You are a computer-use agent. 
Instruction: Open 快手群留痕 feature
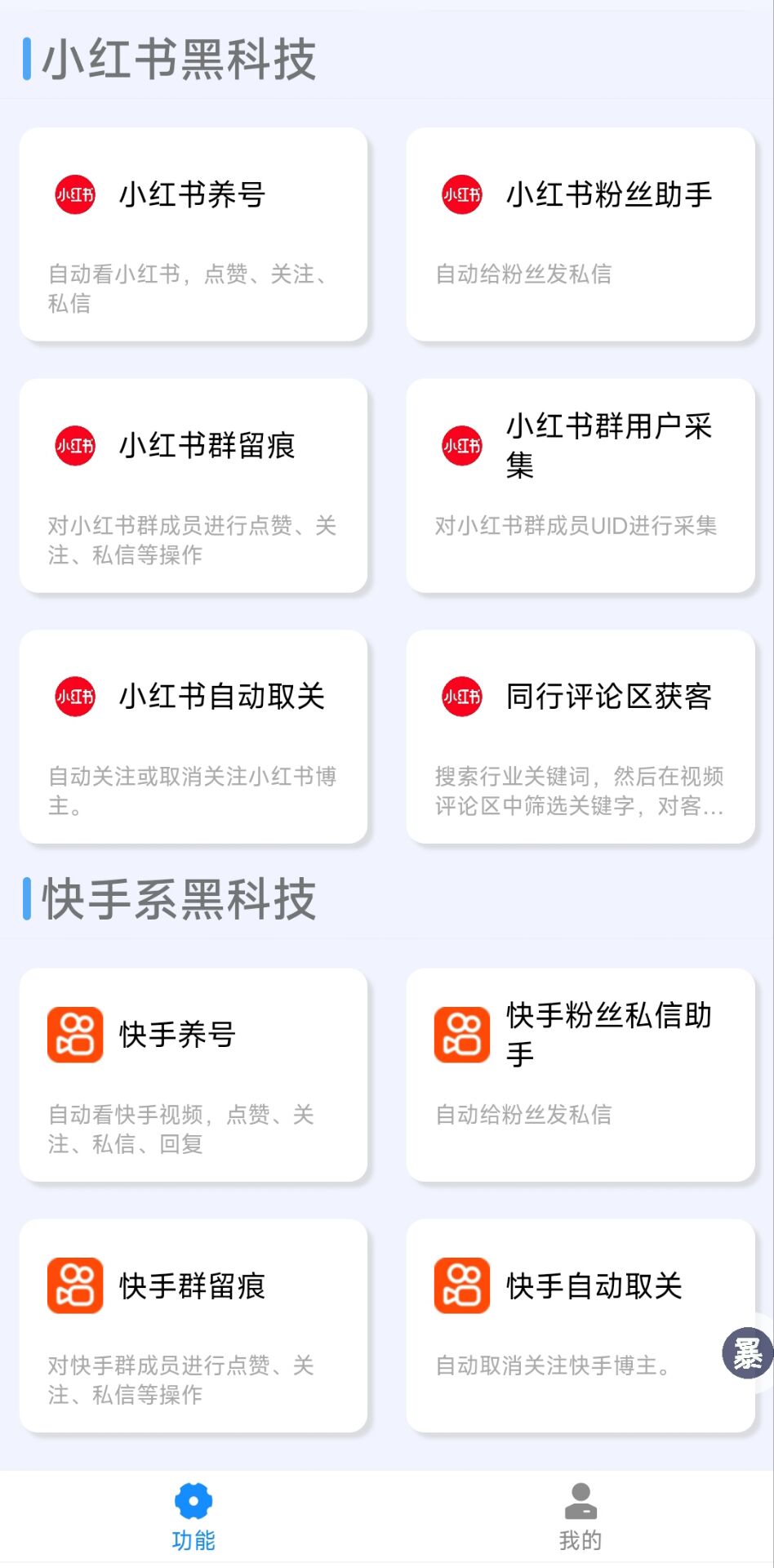click(x=193, y=1325)
